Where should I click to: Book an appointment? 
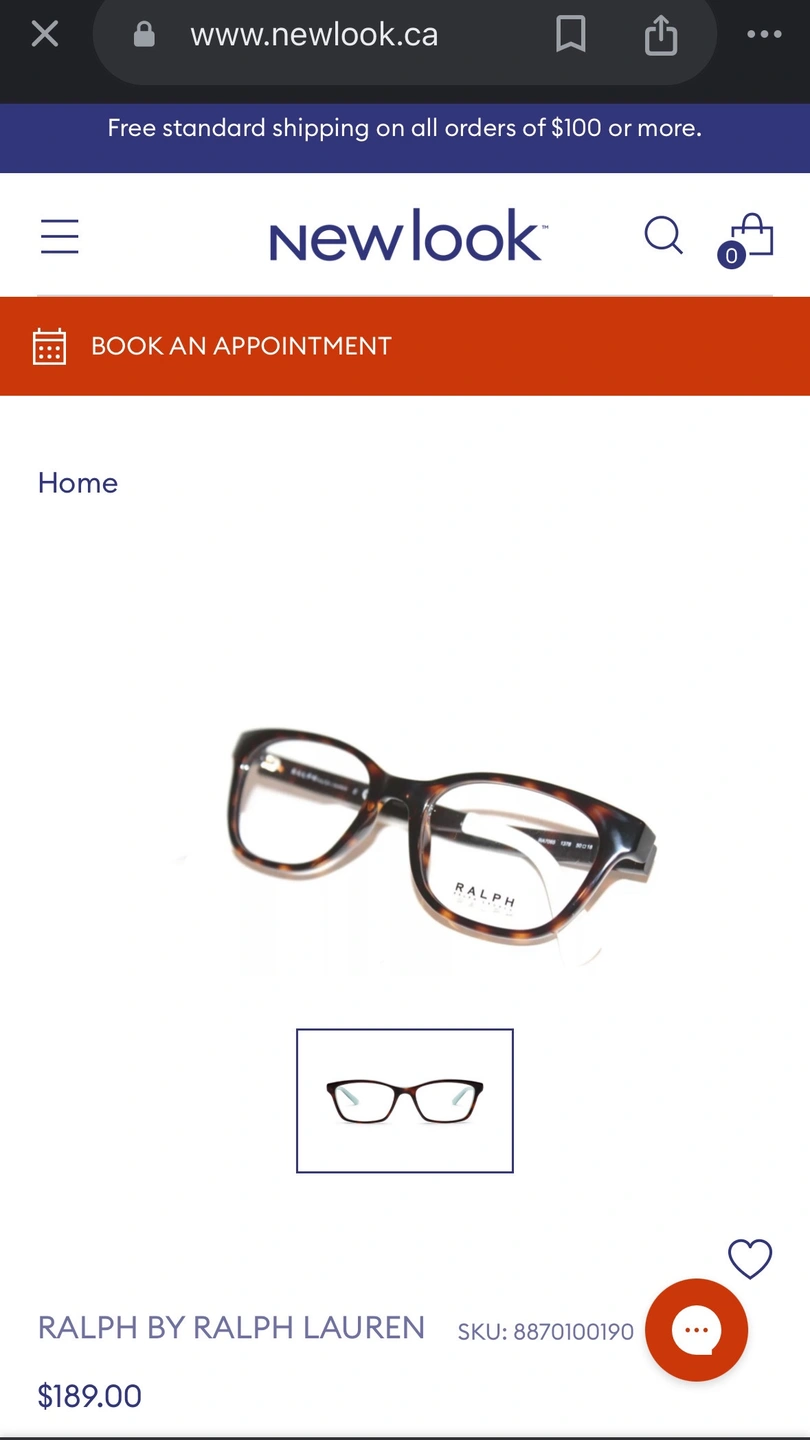[x=405, y=346]
